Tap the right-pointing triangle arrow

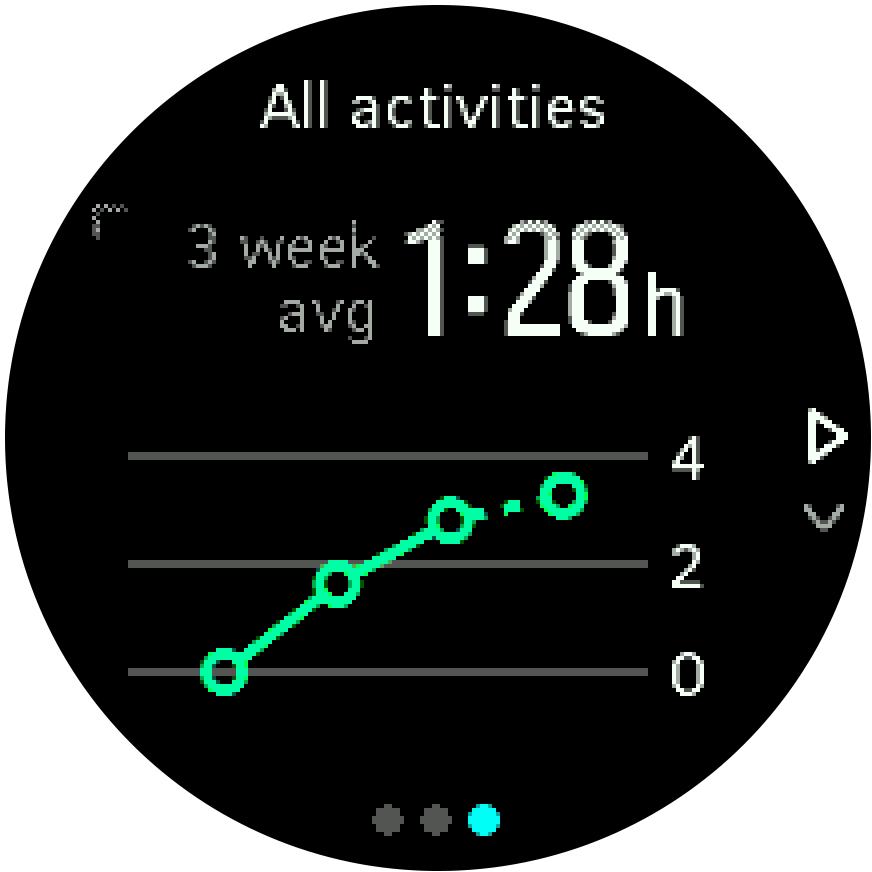click(825, 438)
